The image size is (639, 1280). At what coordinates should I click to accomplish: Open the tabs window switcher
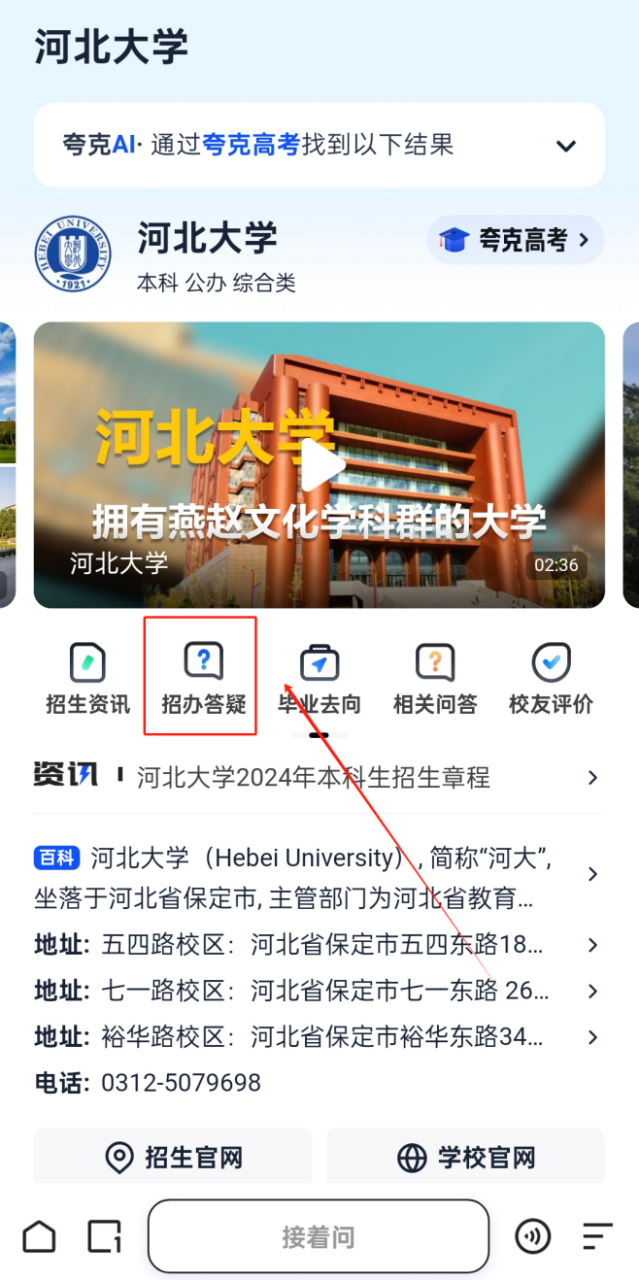(x=104, y=1237)
